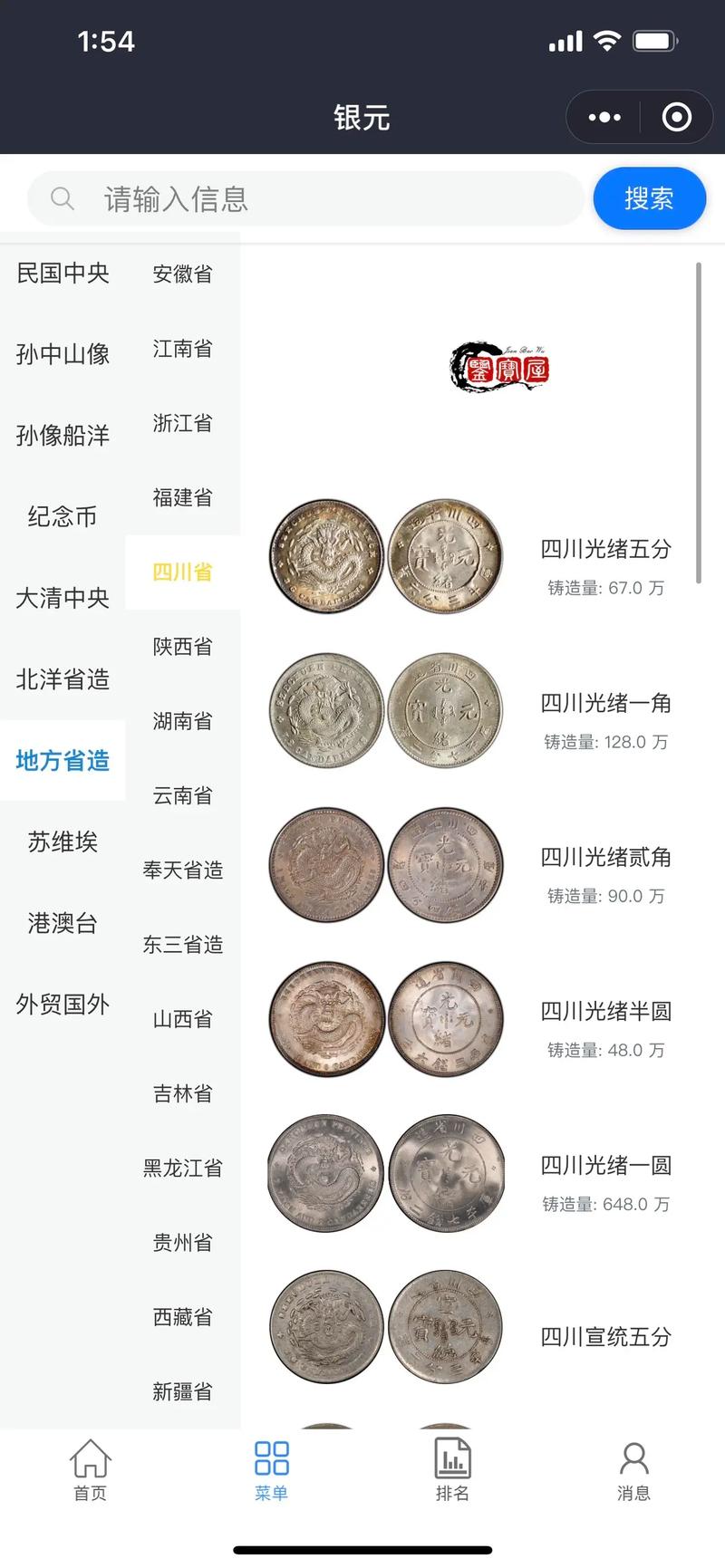Viewport: 725px width, 1568px height.
Task: Select 新疆省 at bottom of province list
Action: tap(181, 1390)
